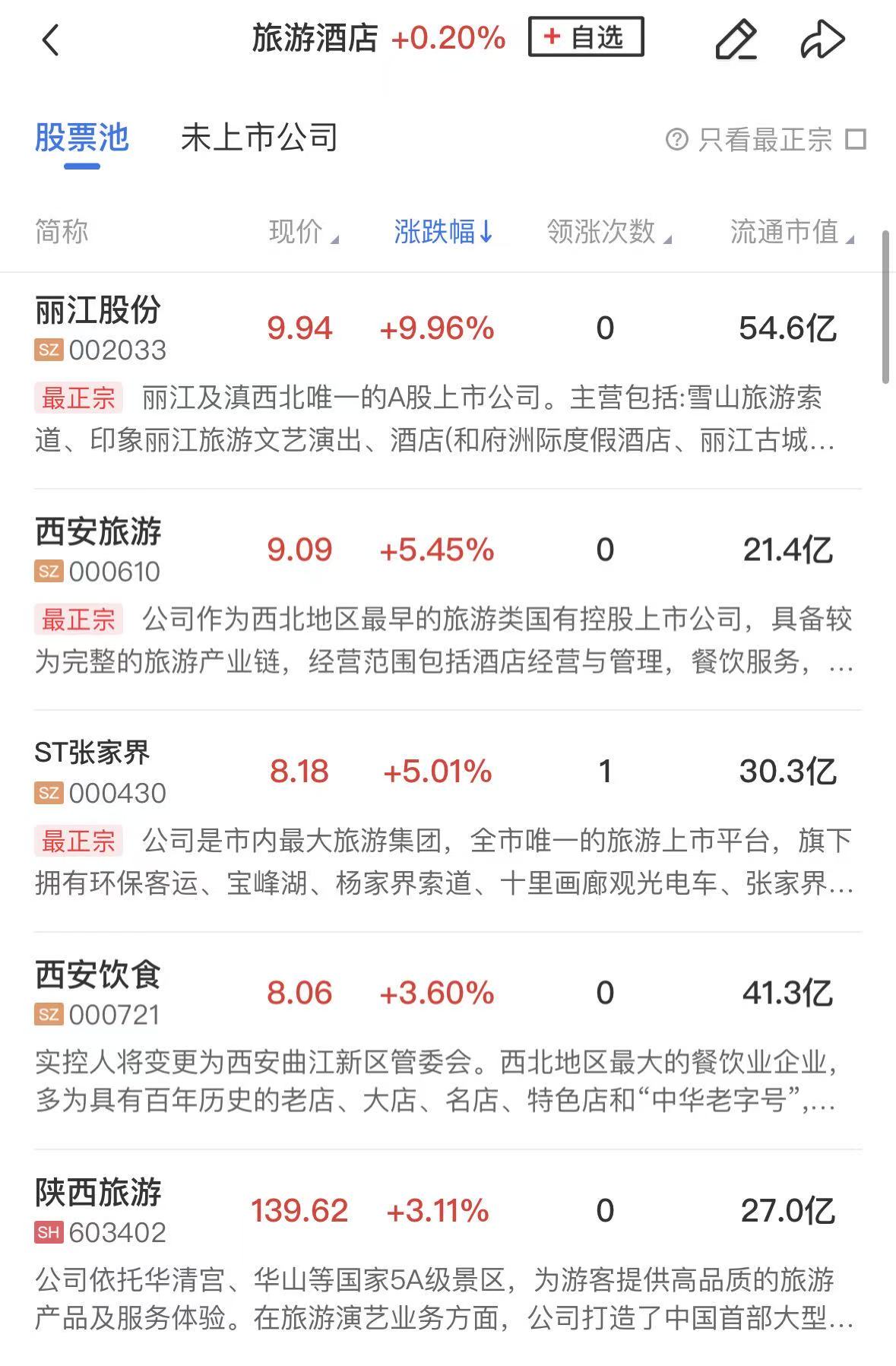
Task: Go back using the top-left arrow
Action: pyautogui.click(x=51, y=40)
